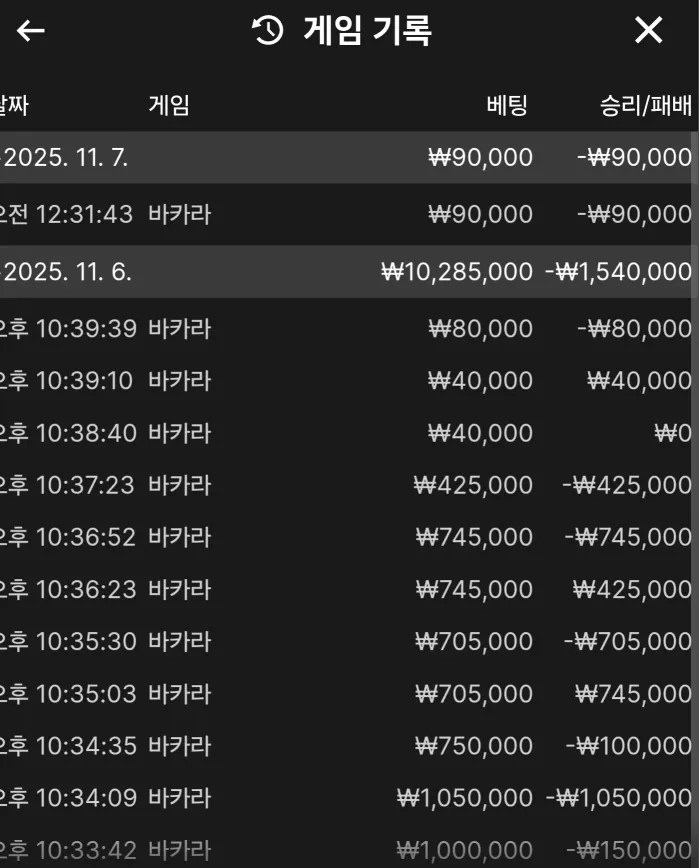The height and width of the screenshot is (868, 699).
Task: View details of the 10:39:10 baccarat round
Action: pos(349,380)
